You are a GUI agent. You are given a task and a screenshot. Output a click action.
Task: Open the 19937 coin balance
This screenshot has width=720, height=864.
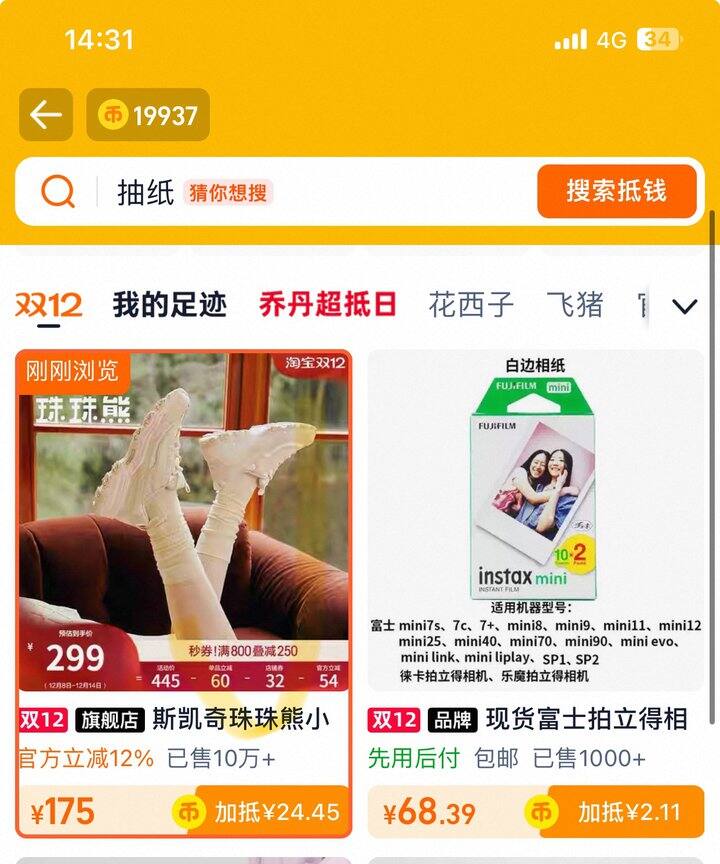148,115
